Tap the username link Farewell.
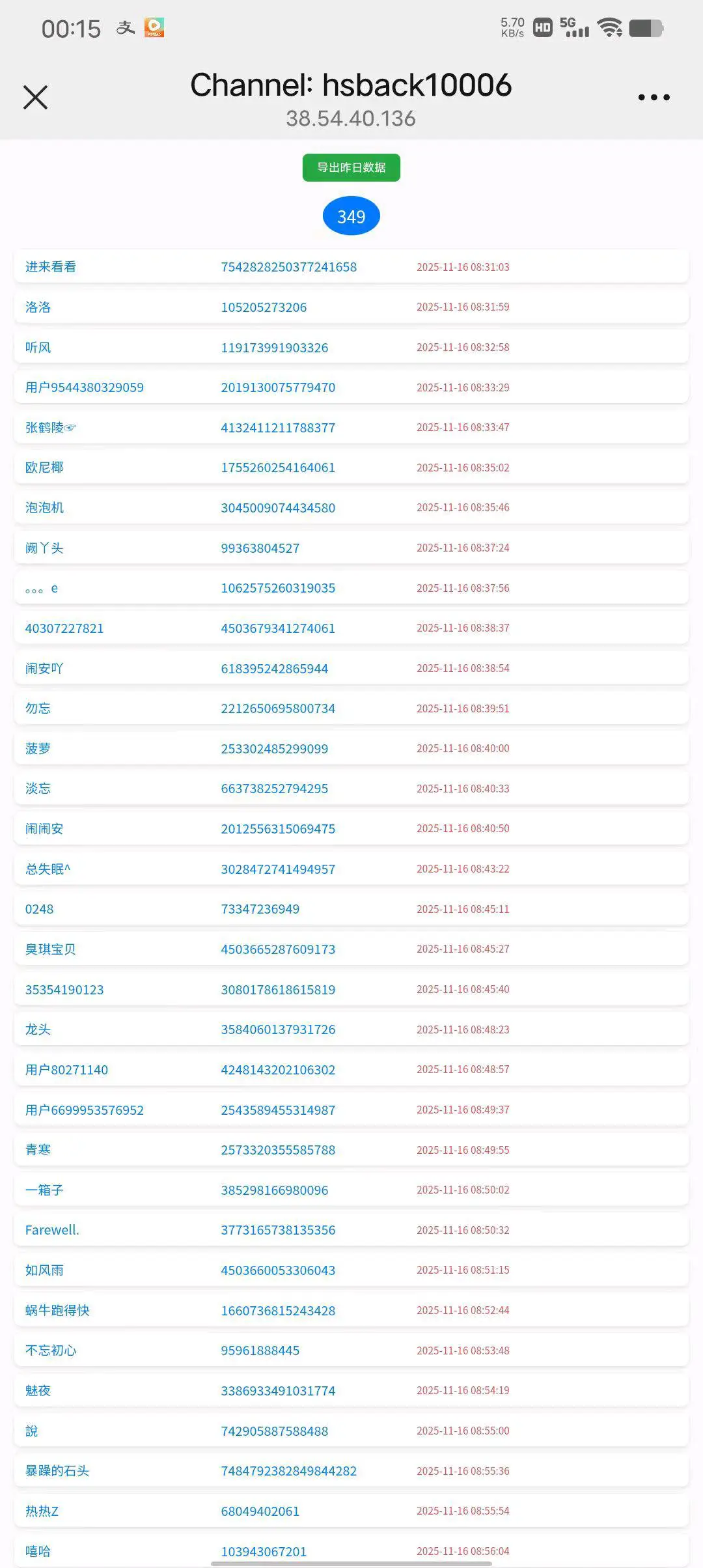 tap(52, 1230)
